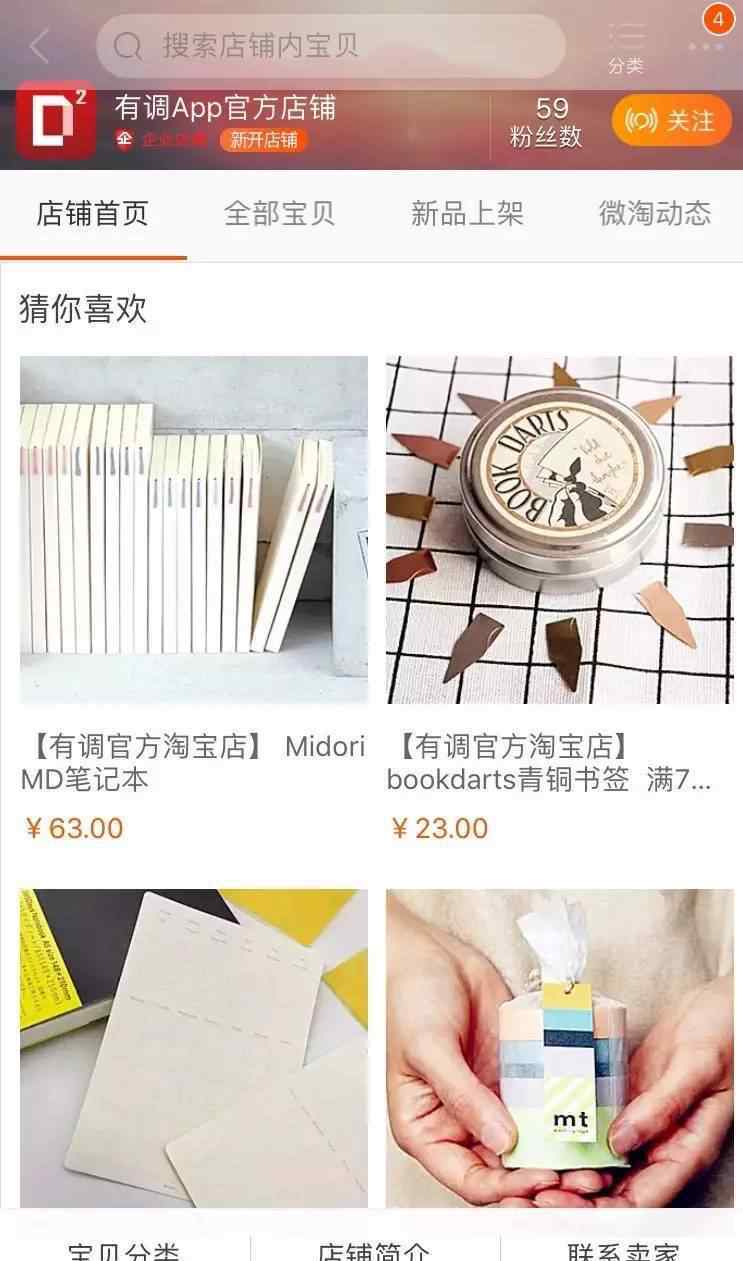Switch to the 新品上架 tab

[x=467, y=213]
